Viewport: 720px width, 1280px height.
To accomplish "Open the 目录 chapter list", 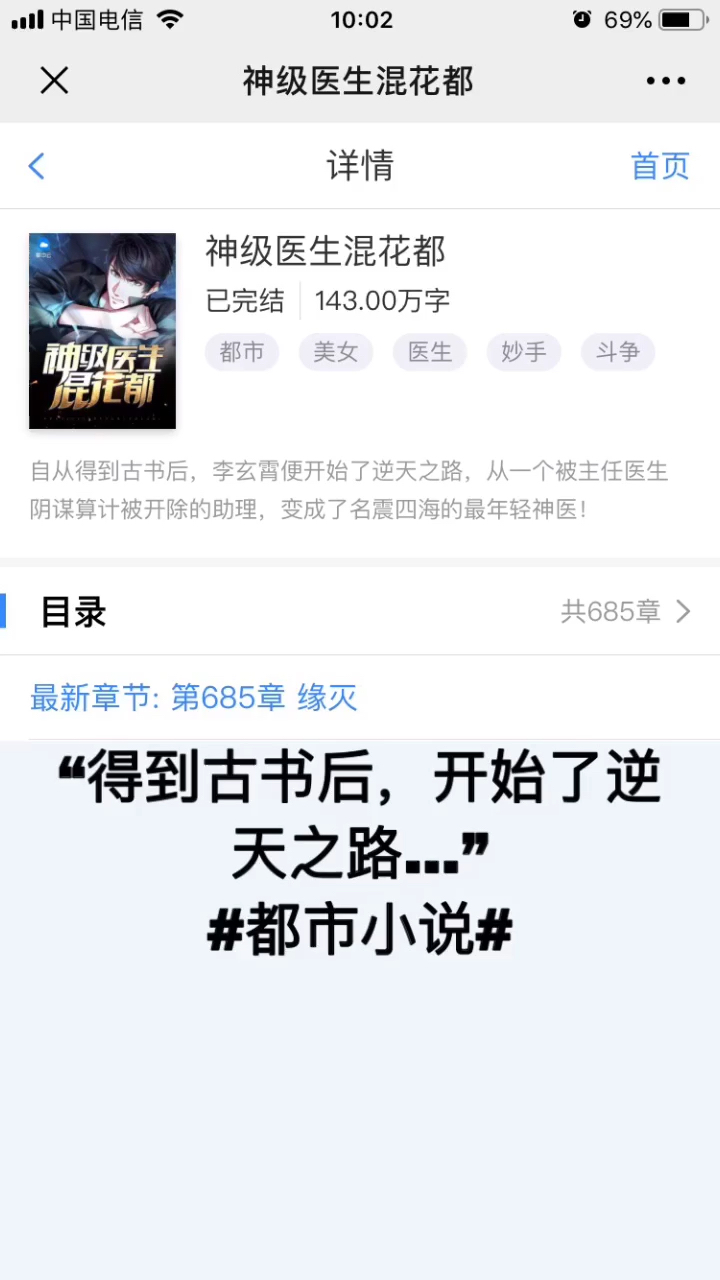I will [x=360, y=611].
